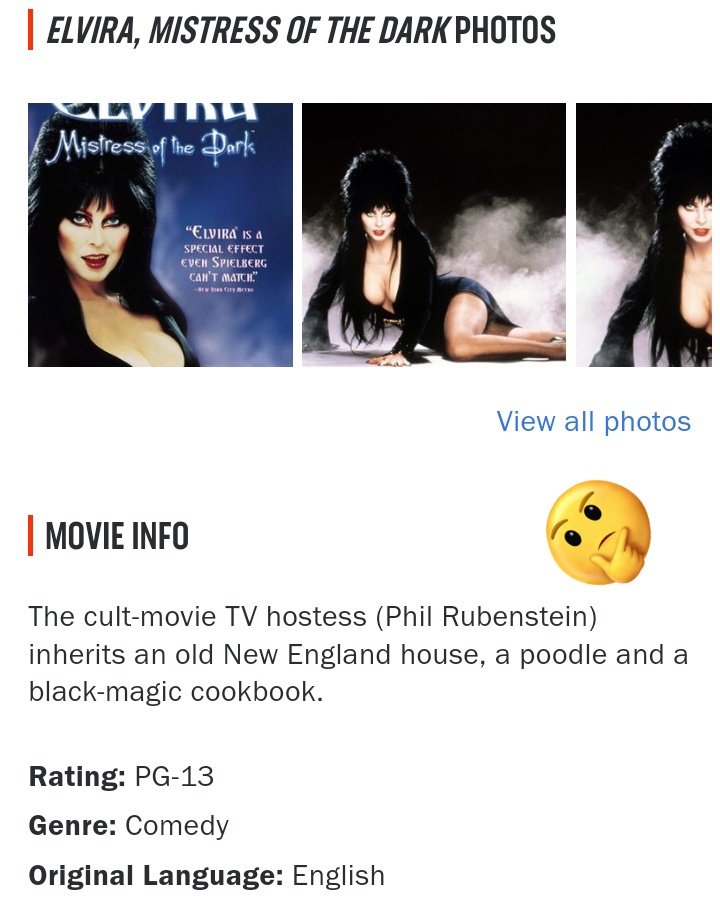
Task: Open the partly visible third photo
Action: click(x=644, y=235)
